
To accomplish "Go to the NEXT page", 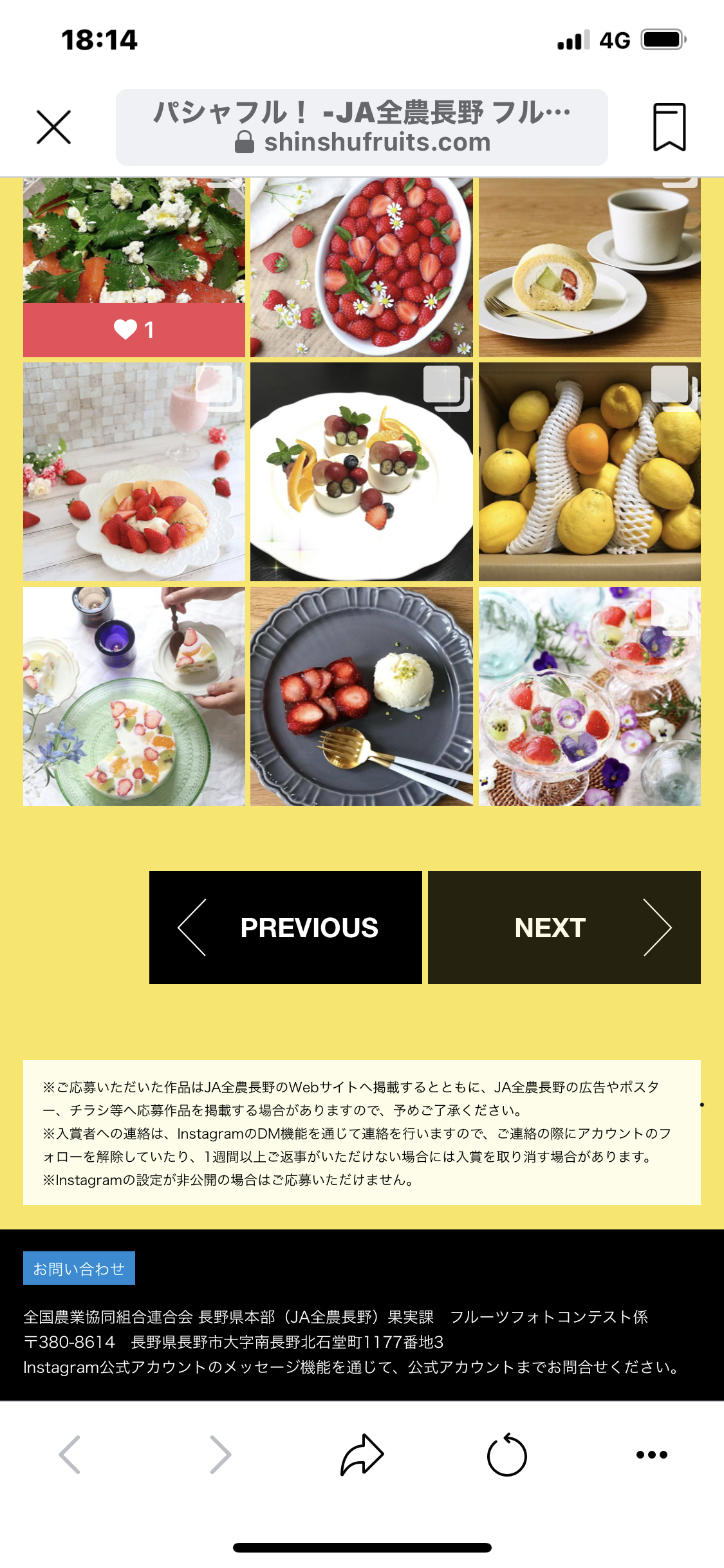I will [564, 928].
